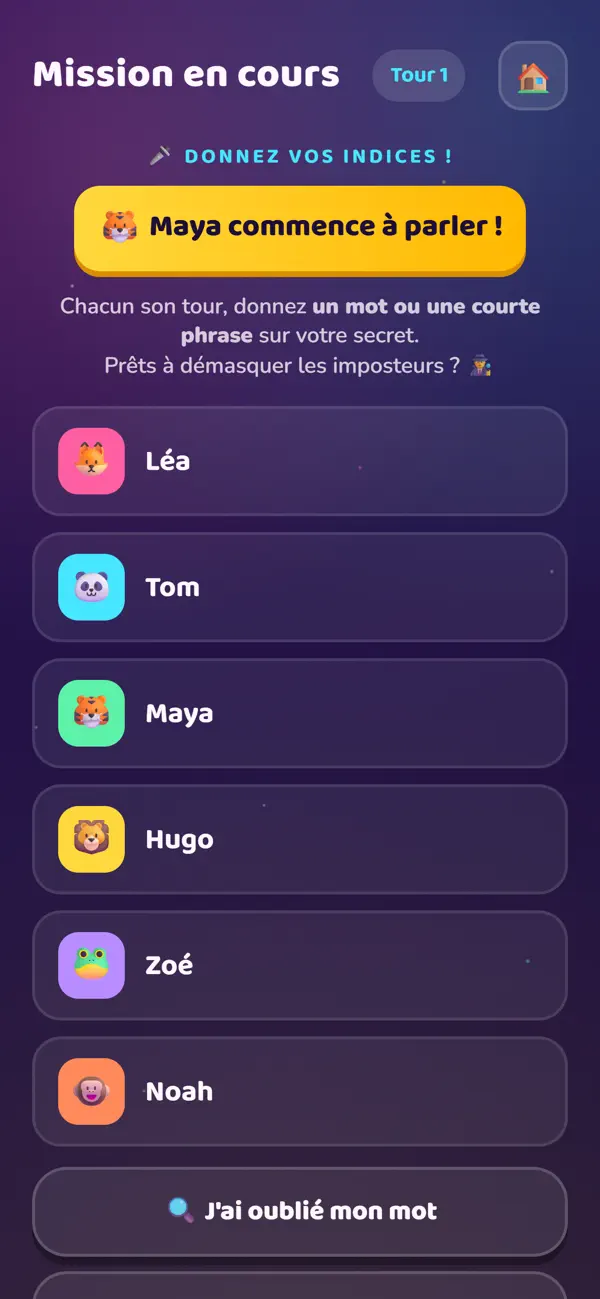Image resolution: width=600 pixels, height=1299 pixels.
Task: Open Zoé's row
Action: [300, 965]
